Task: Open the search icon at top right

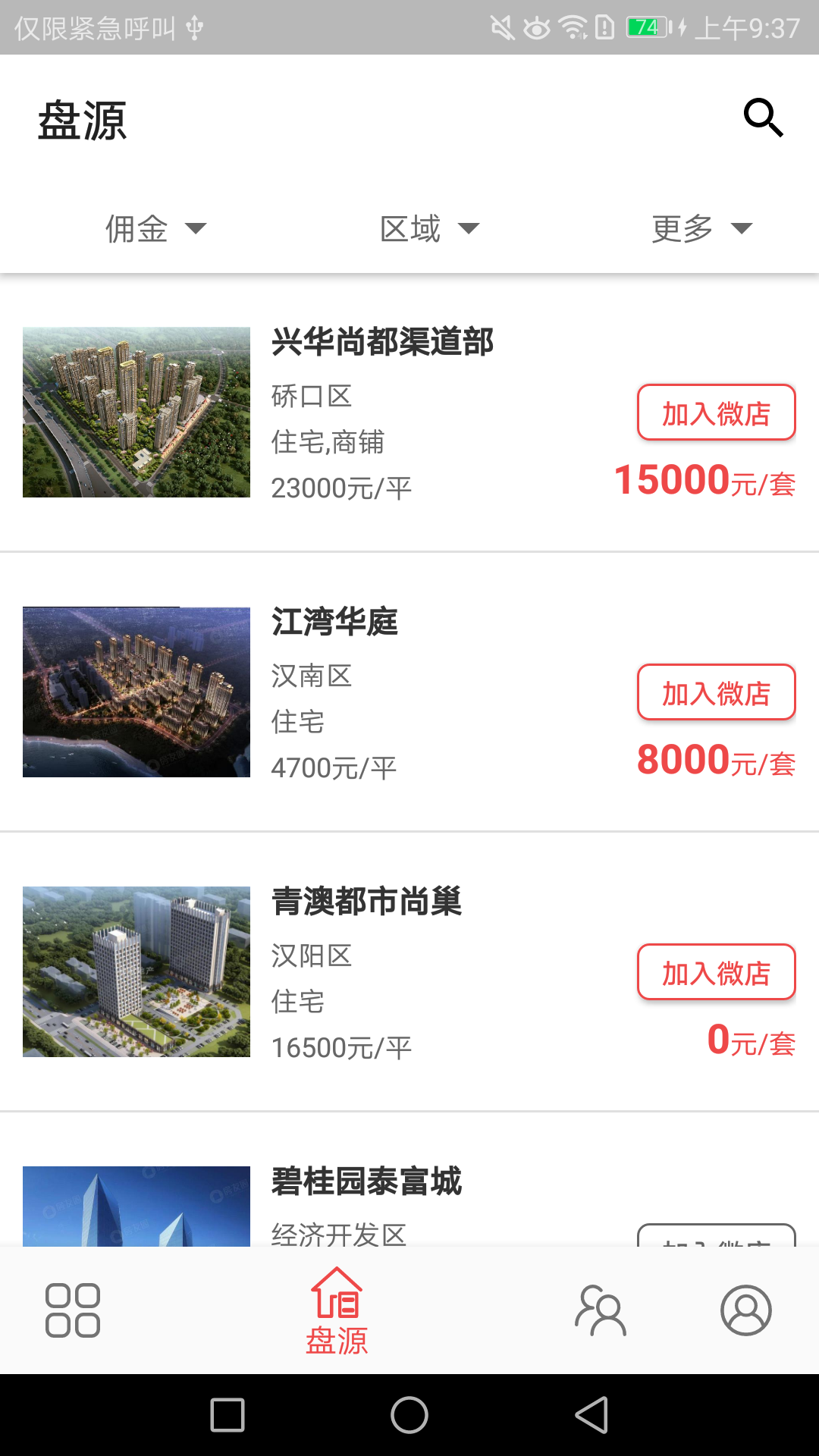Action: coord(763,118)
